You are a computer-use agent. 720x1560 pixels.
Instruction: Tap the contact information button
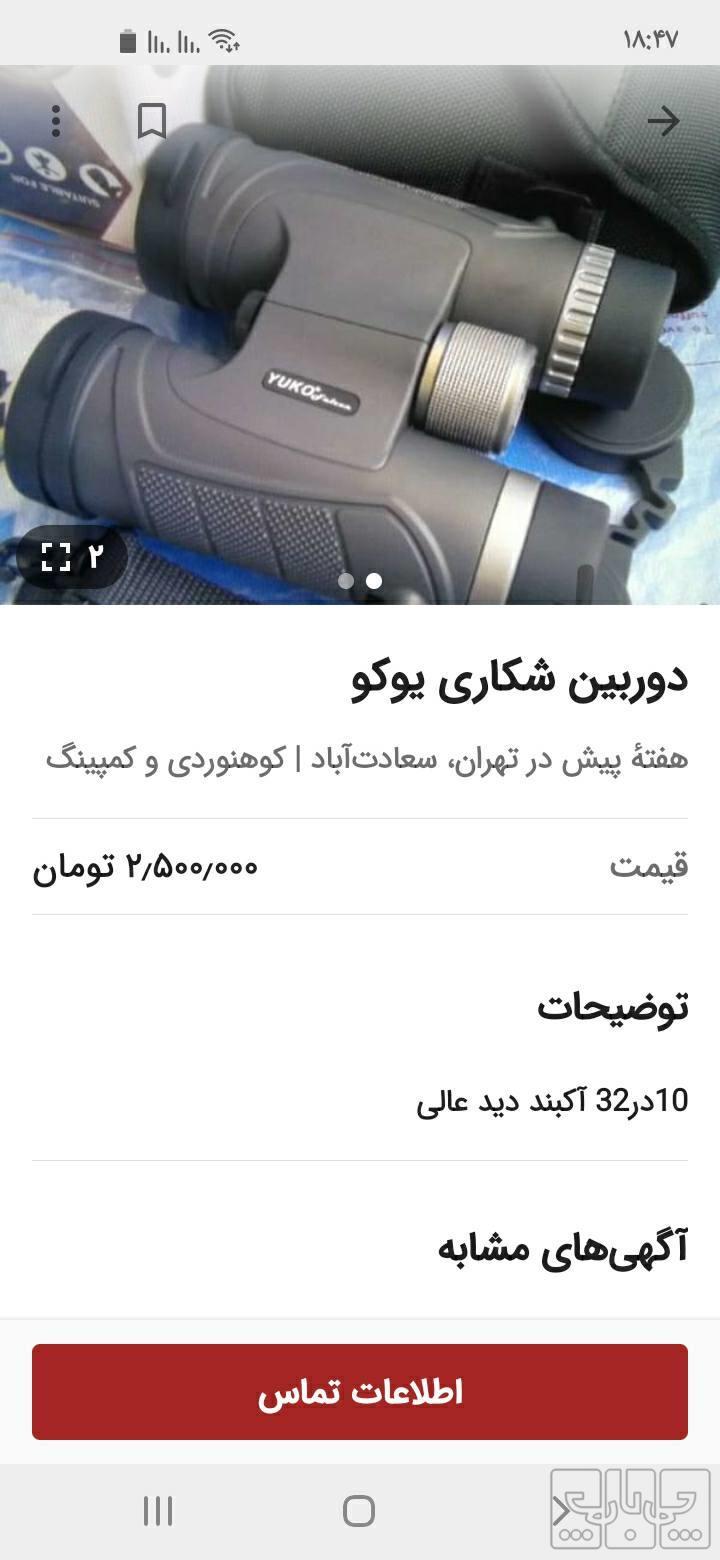click(360, 1392)
